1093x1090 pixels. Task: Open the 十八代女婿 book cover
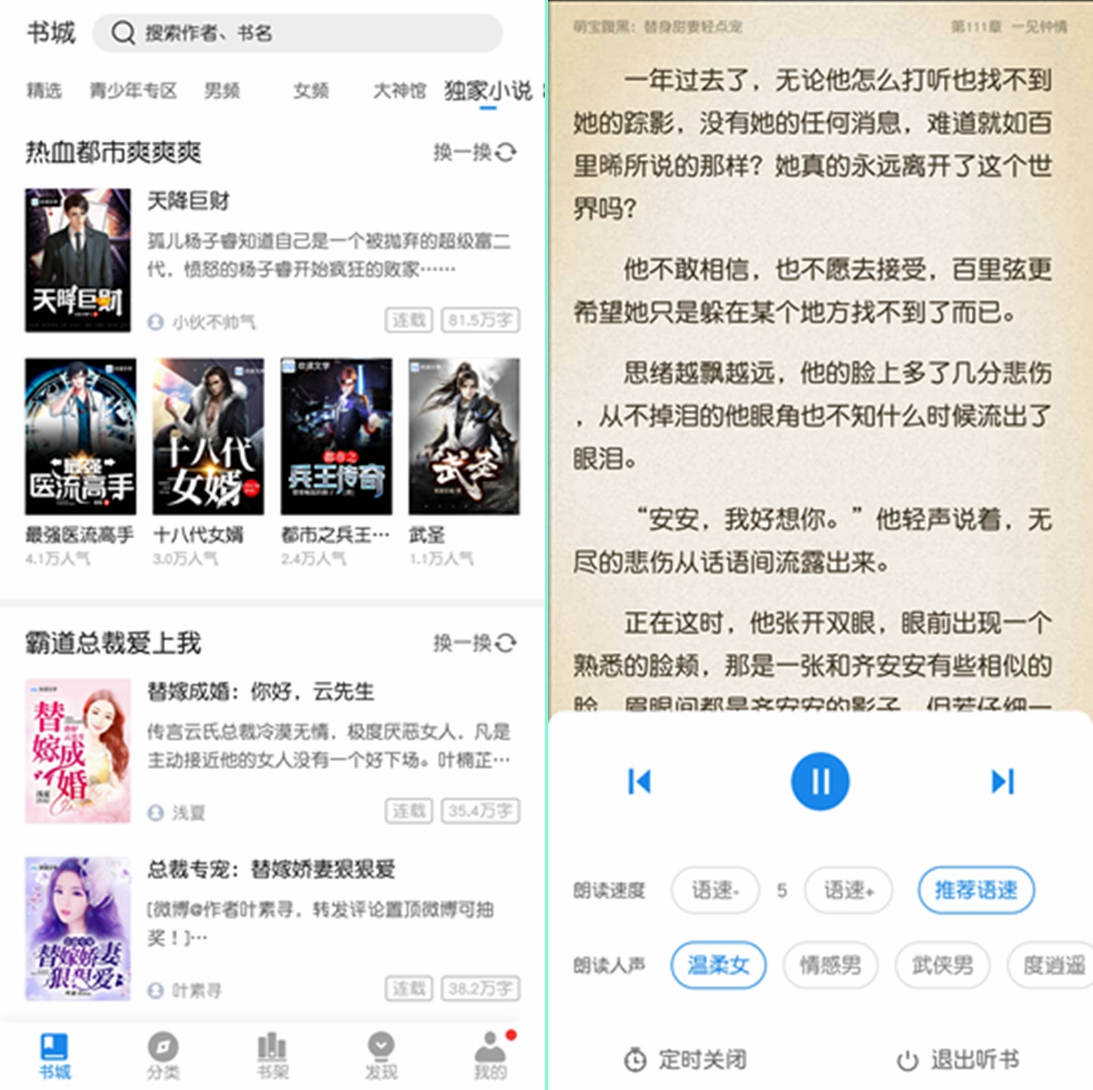click(208, 437)
